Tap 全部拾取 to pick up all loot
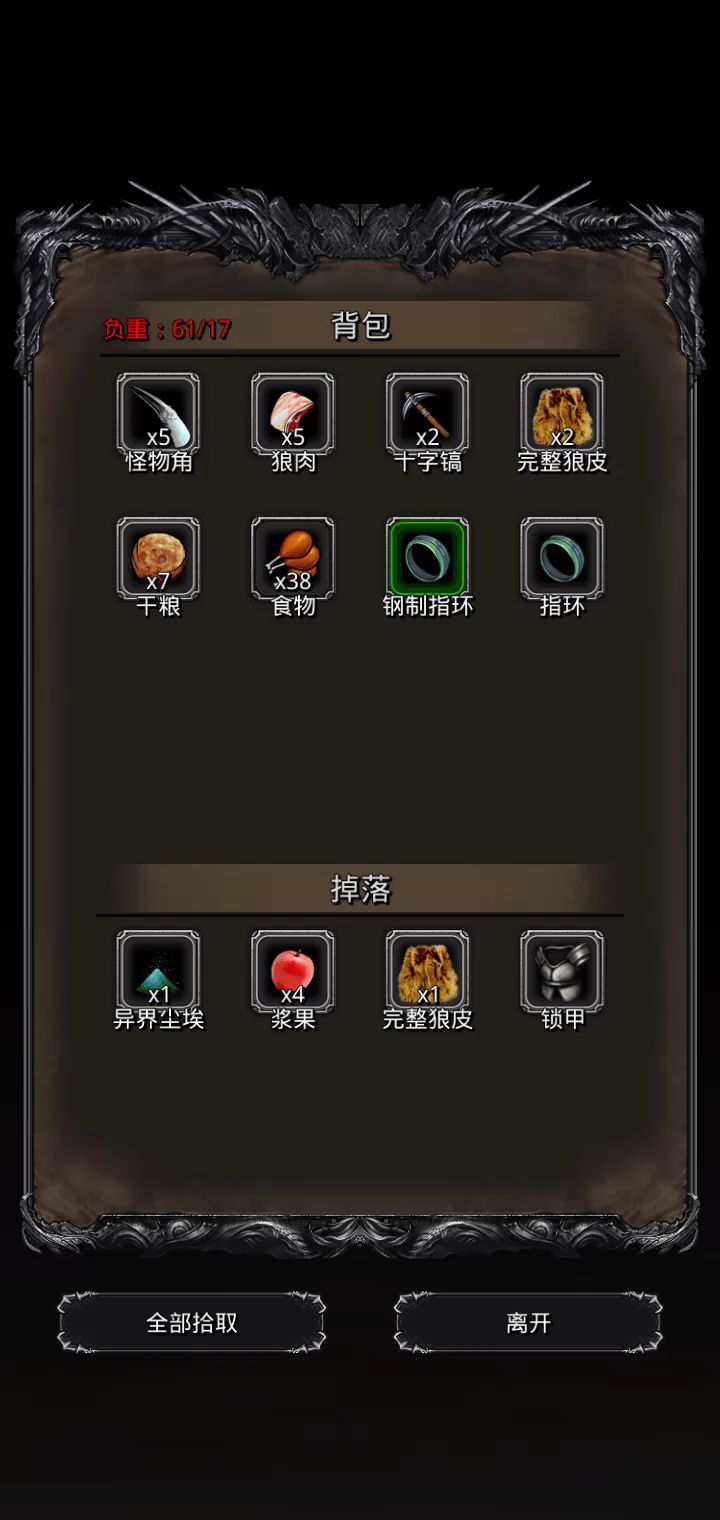Viewport: 720px width, 1520px height. coord(192,1322)
